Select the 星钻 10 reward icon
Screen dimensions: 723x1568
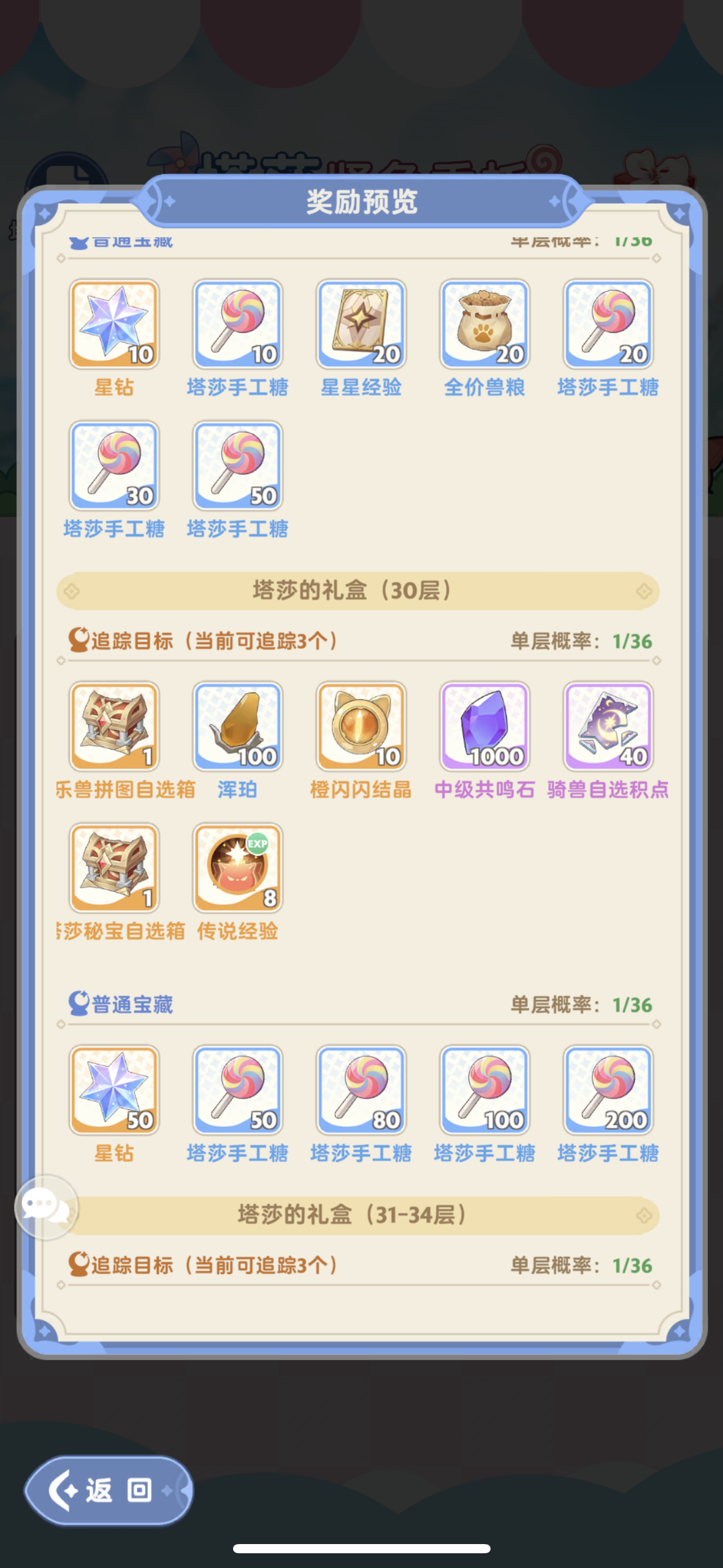(114, 324)
